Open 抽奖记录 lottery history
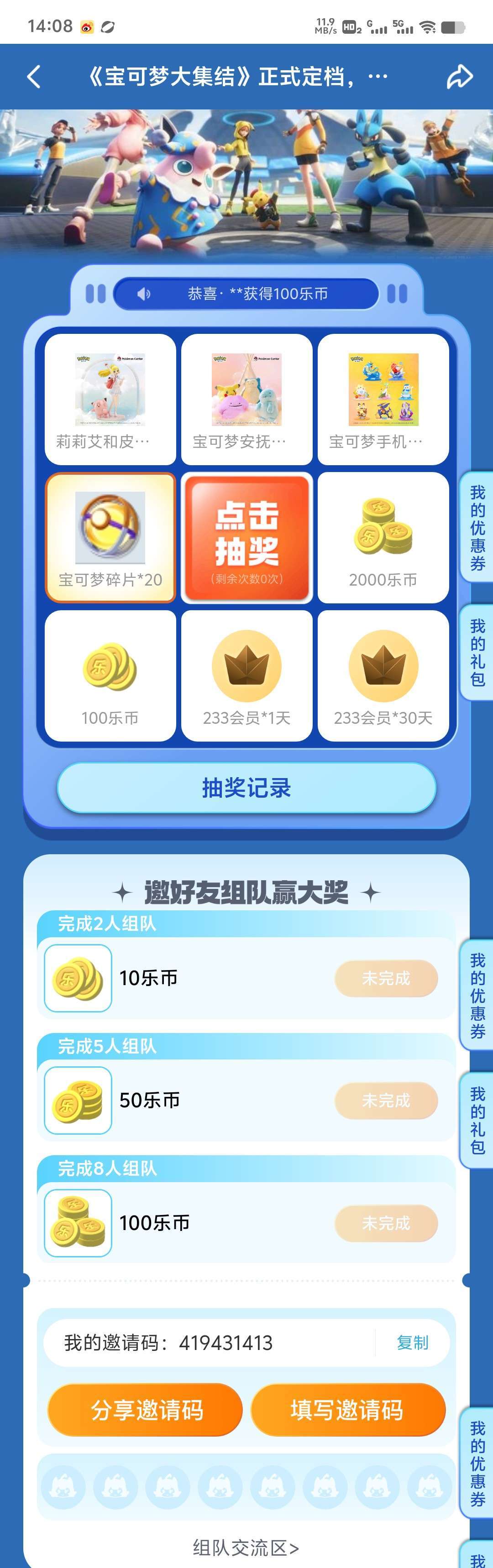 (x=246, y=787)
